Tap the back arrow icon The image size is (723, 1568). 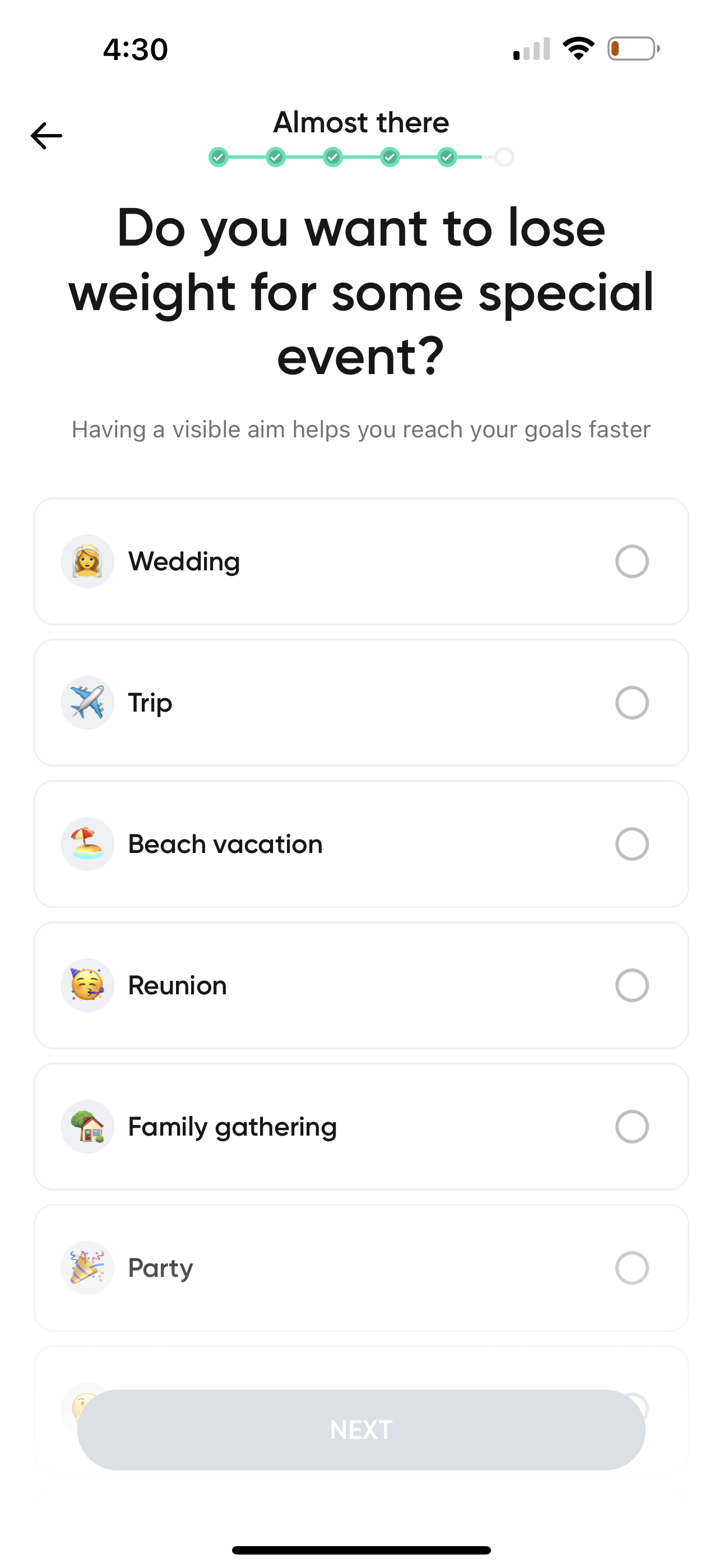tap(45, 135)
